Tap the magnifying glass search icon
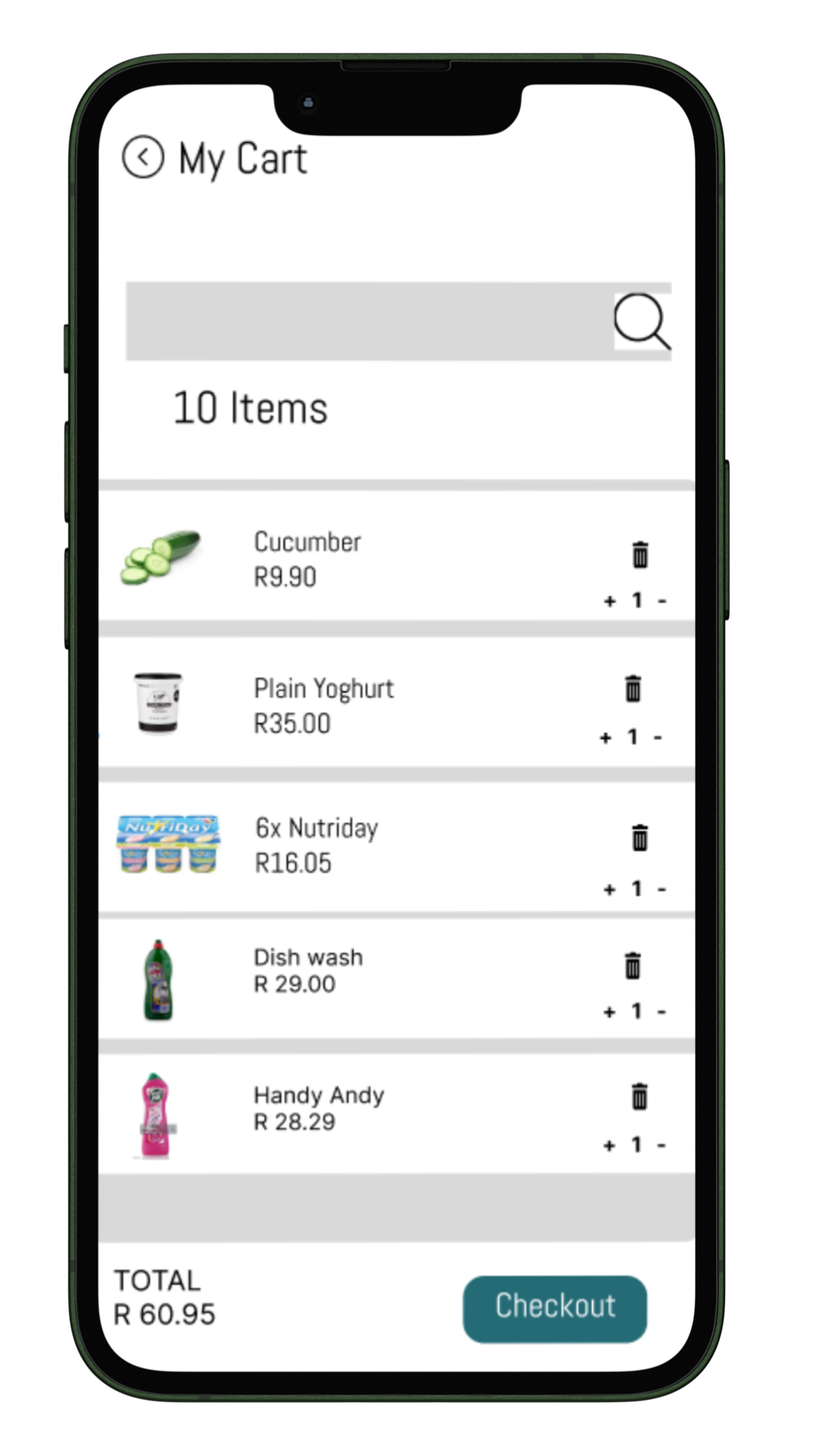 tap(642, 322)
